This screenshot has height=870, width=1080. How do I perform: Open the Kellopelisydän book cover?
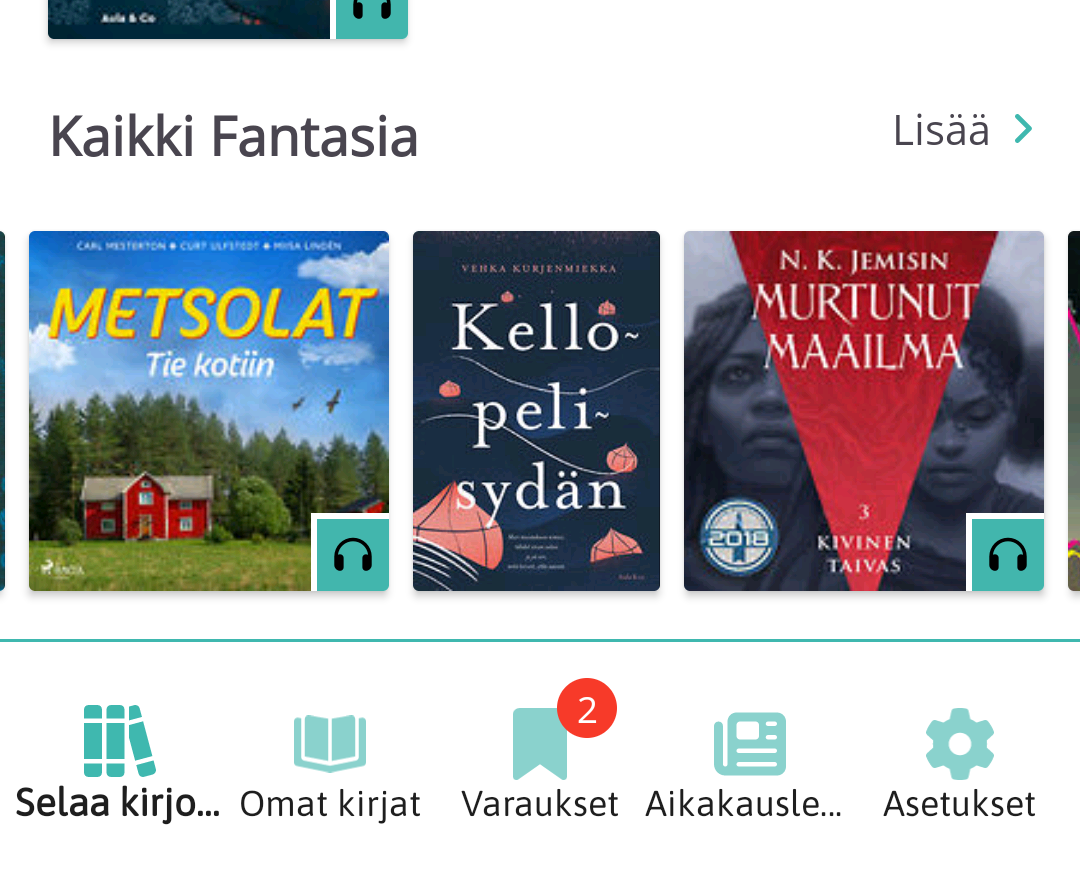tap(536, 410)
